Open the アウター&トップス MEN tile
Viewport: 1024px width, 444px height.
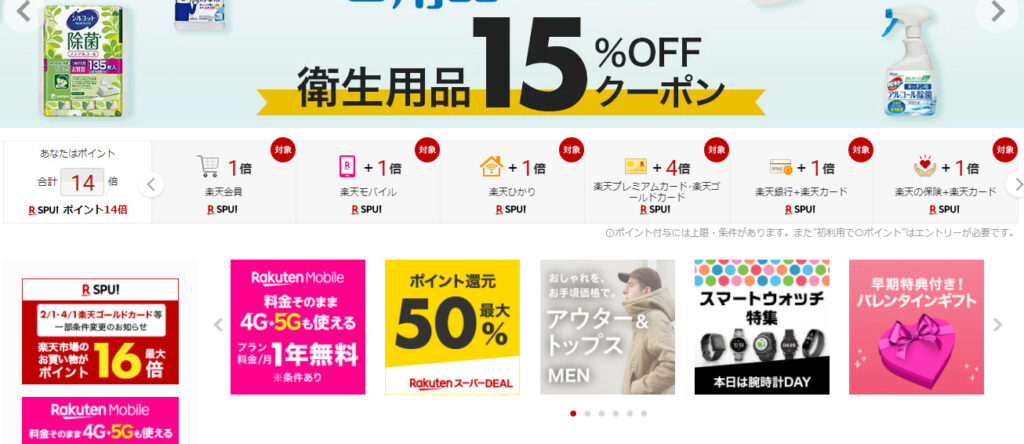[x=607, y=327]
